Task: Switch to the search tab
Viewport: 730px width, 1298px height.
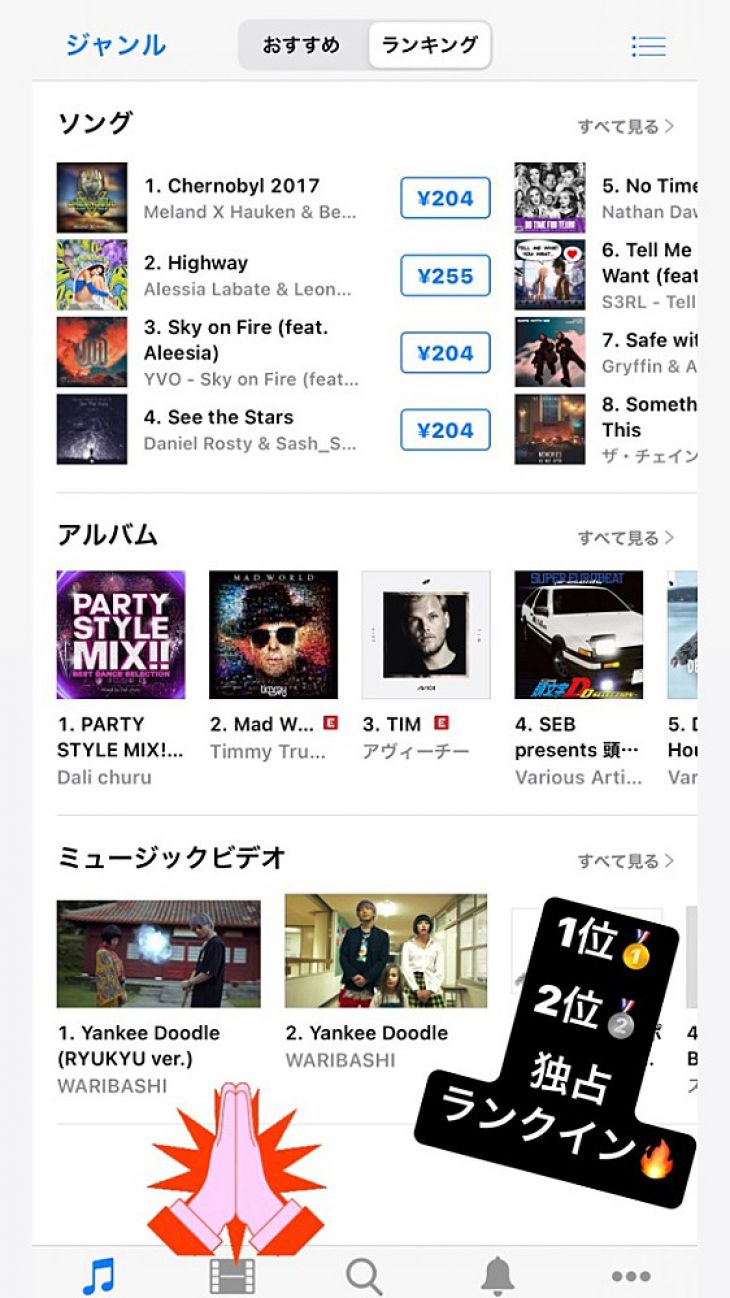Action: click(364, 1276)
